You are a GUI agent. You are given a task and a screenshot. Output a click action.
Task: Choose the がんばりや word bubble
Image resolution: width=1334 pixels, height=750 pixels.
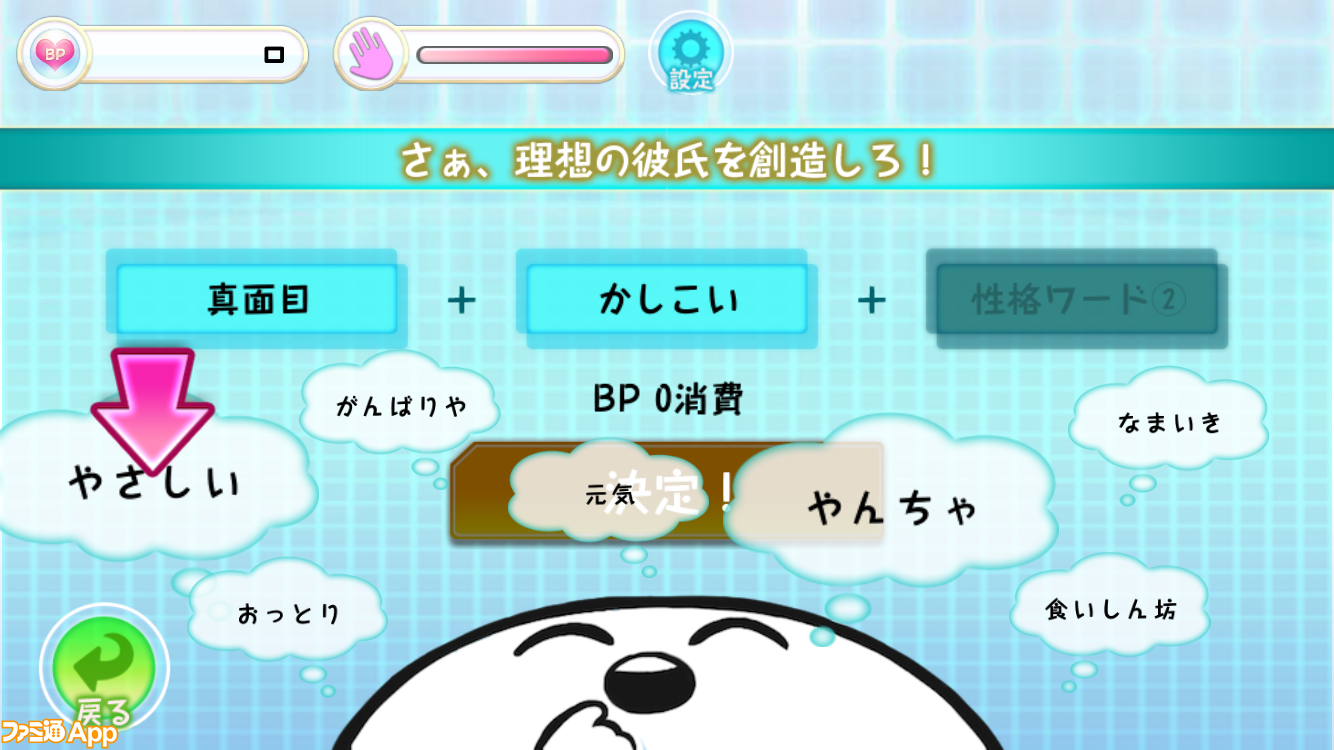(x=400, y=406)
